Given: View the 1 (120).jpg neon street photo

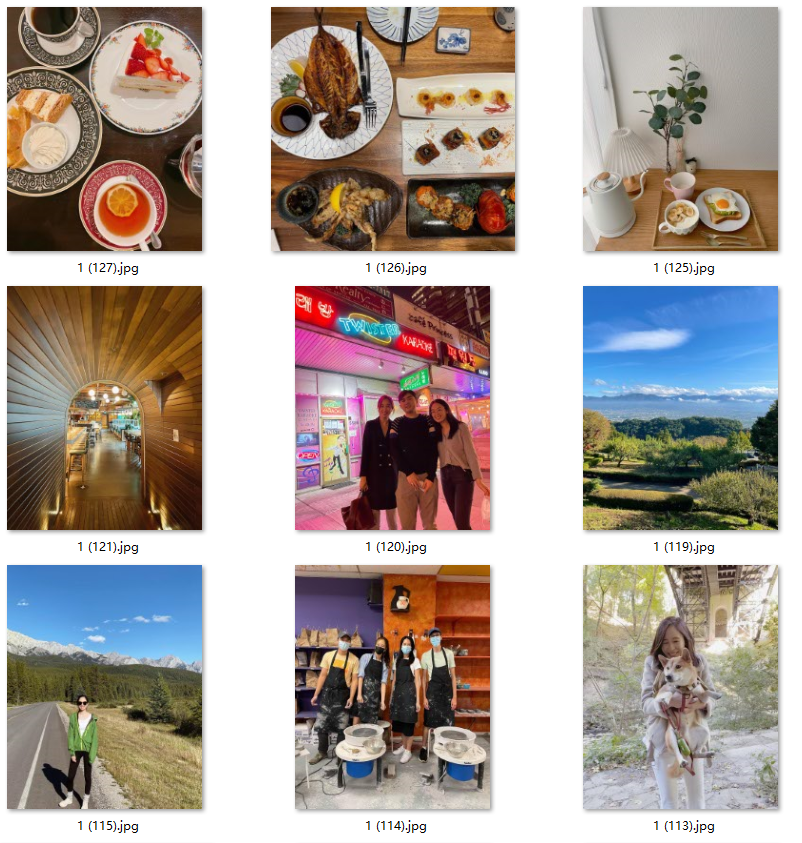Looking at the screenshot, I should [393, 408].
